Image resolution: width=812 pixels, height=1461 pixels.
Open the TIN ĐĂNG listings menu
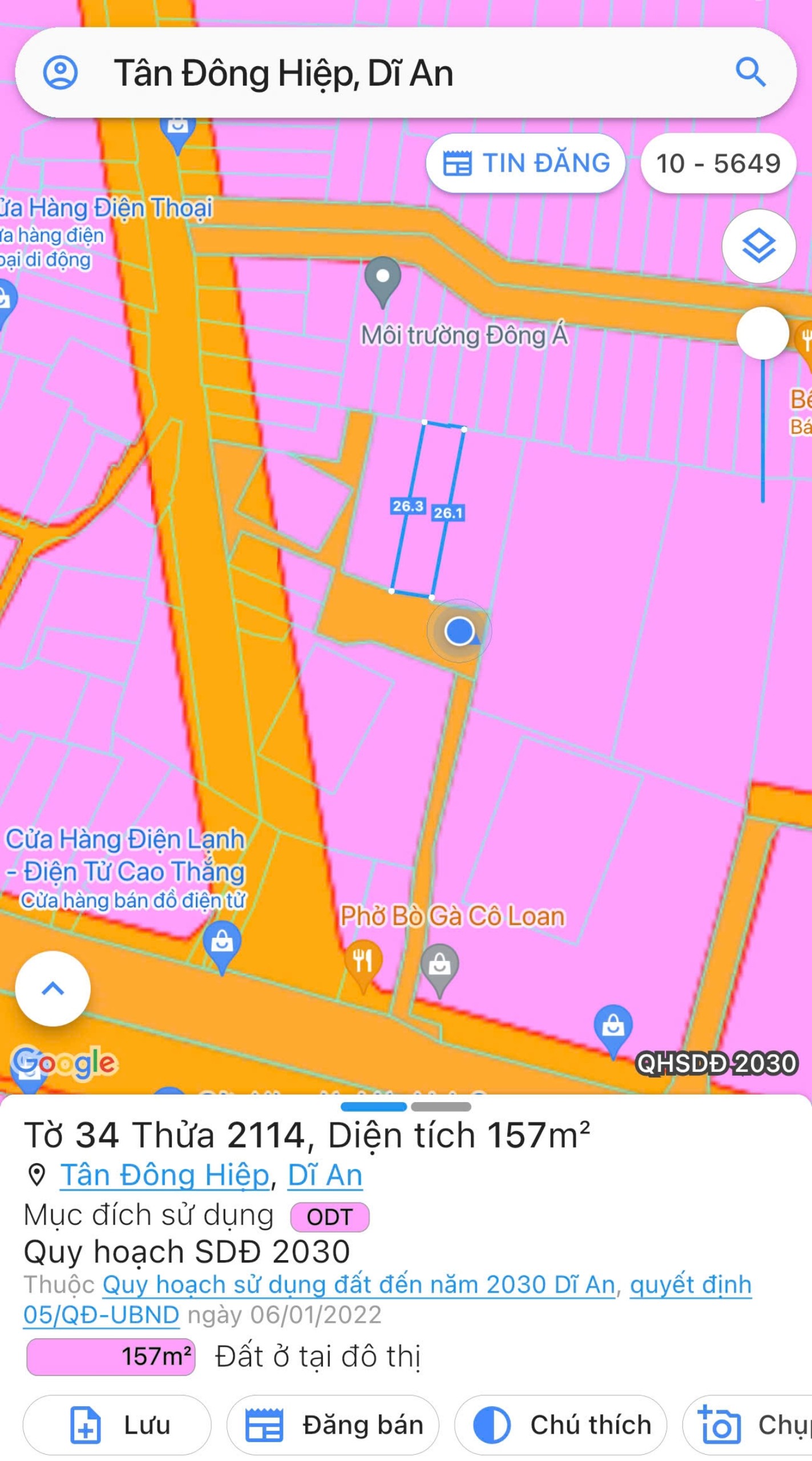coord(526,163)
